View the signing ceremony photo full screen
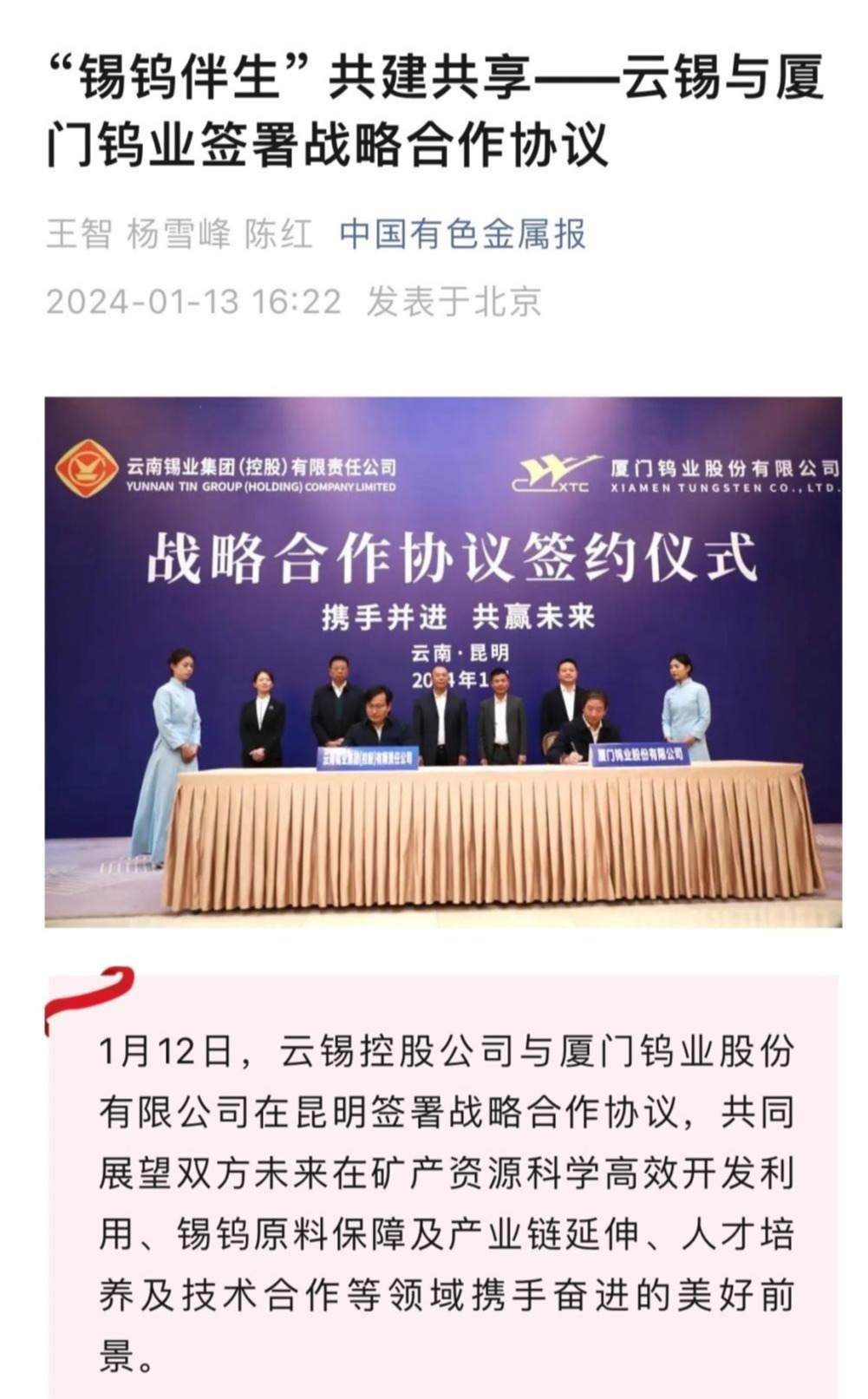Screen dimensions: 868x1399 click(443, 662)
